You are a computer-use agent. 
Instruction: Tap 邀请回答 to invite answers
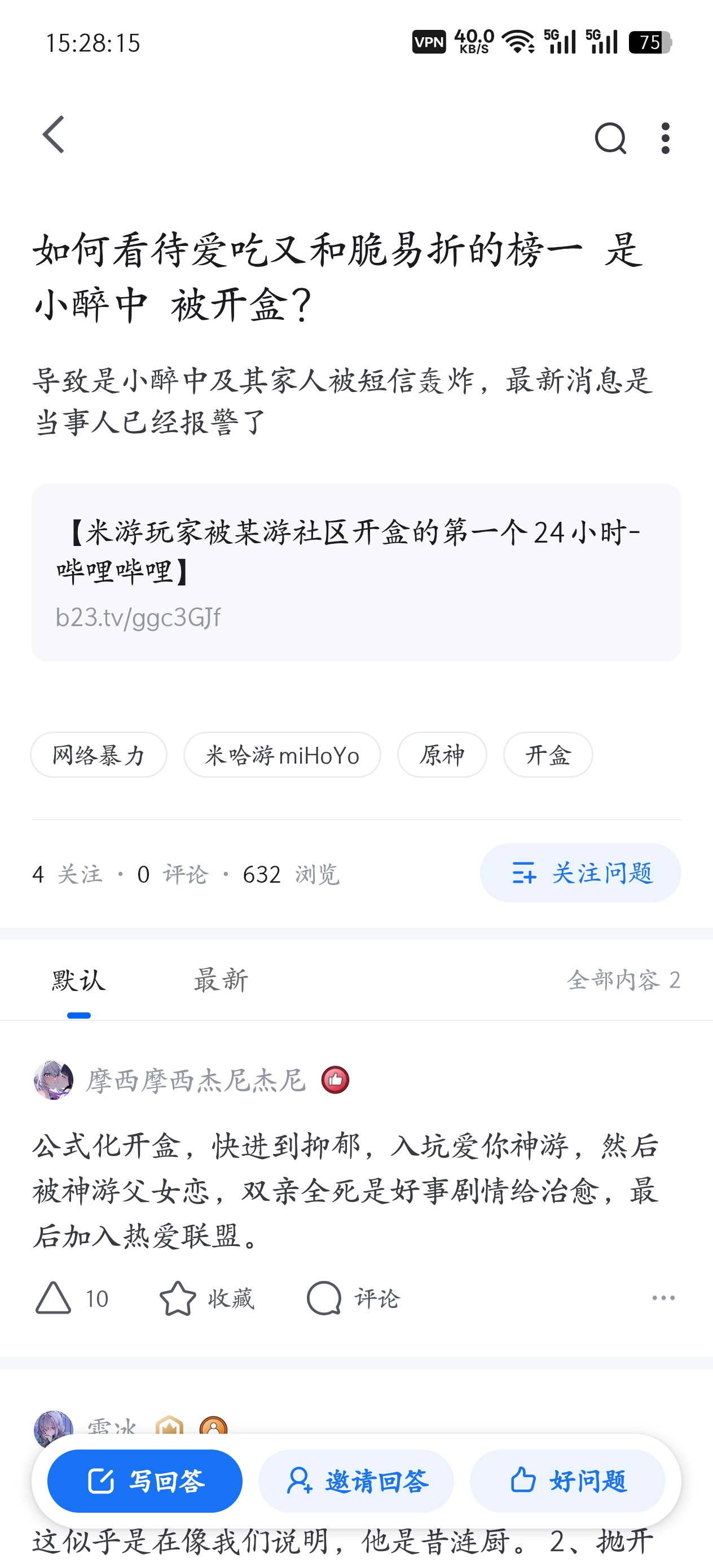tap(356, 1481)
